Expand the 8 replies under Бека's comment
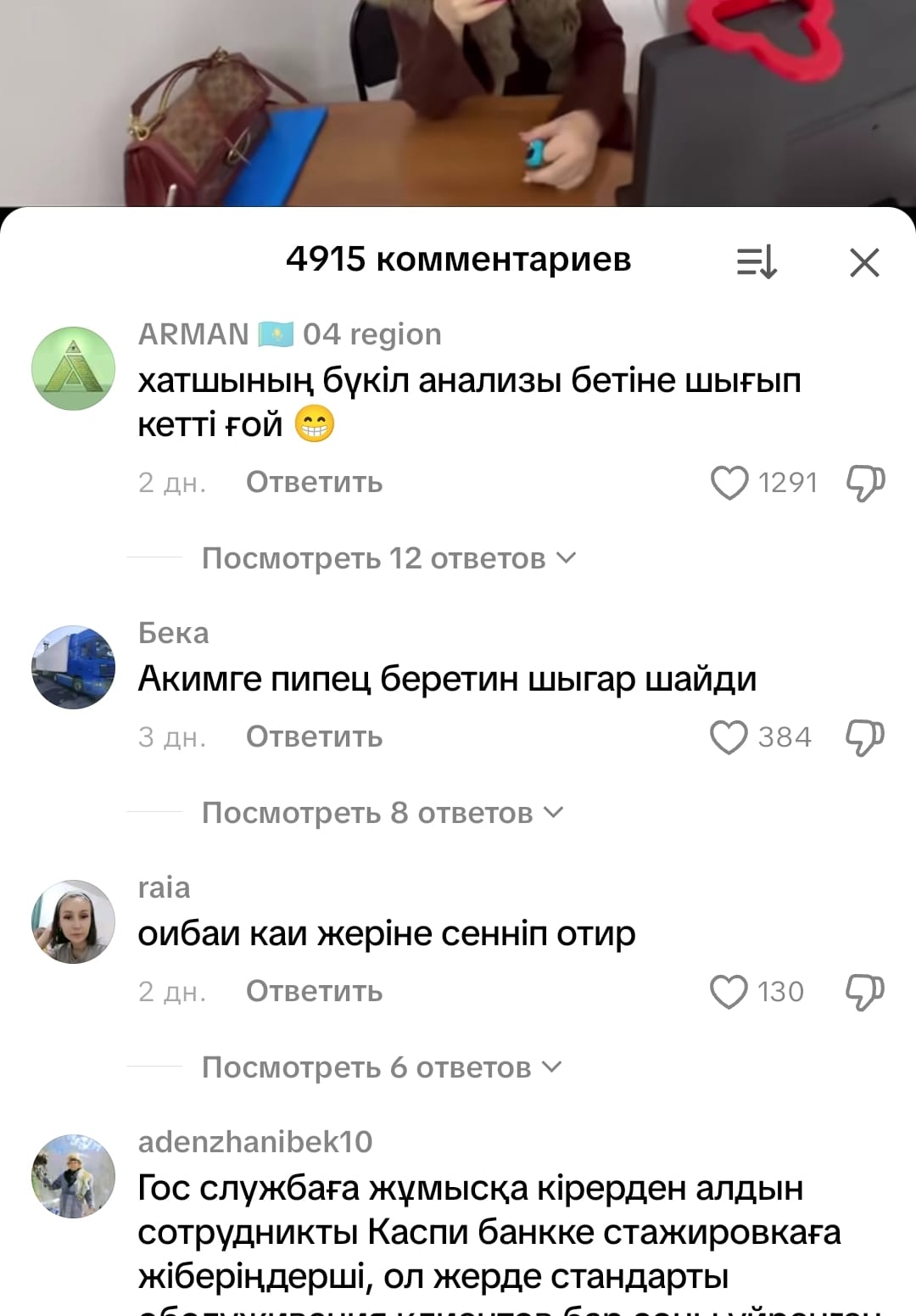This screenshot has height=1316, width=916. pyautogui.click(x=382, y=813)
